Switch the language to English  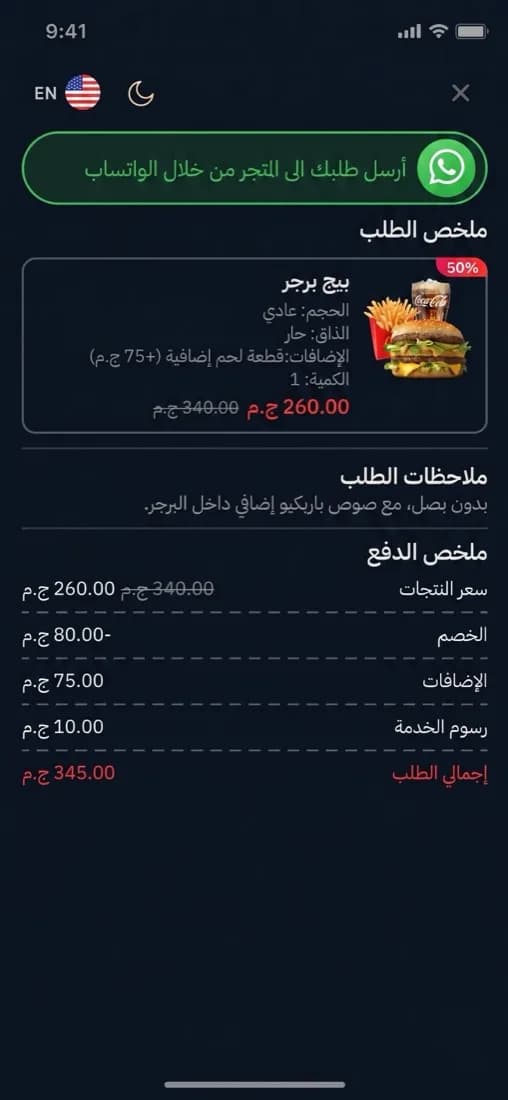click(x=67, y=93)
